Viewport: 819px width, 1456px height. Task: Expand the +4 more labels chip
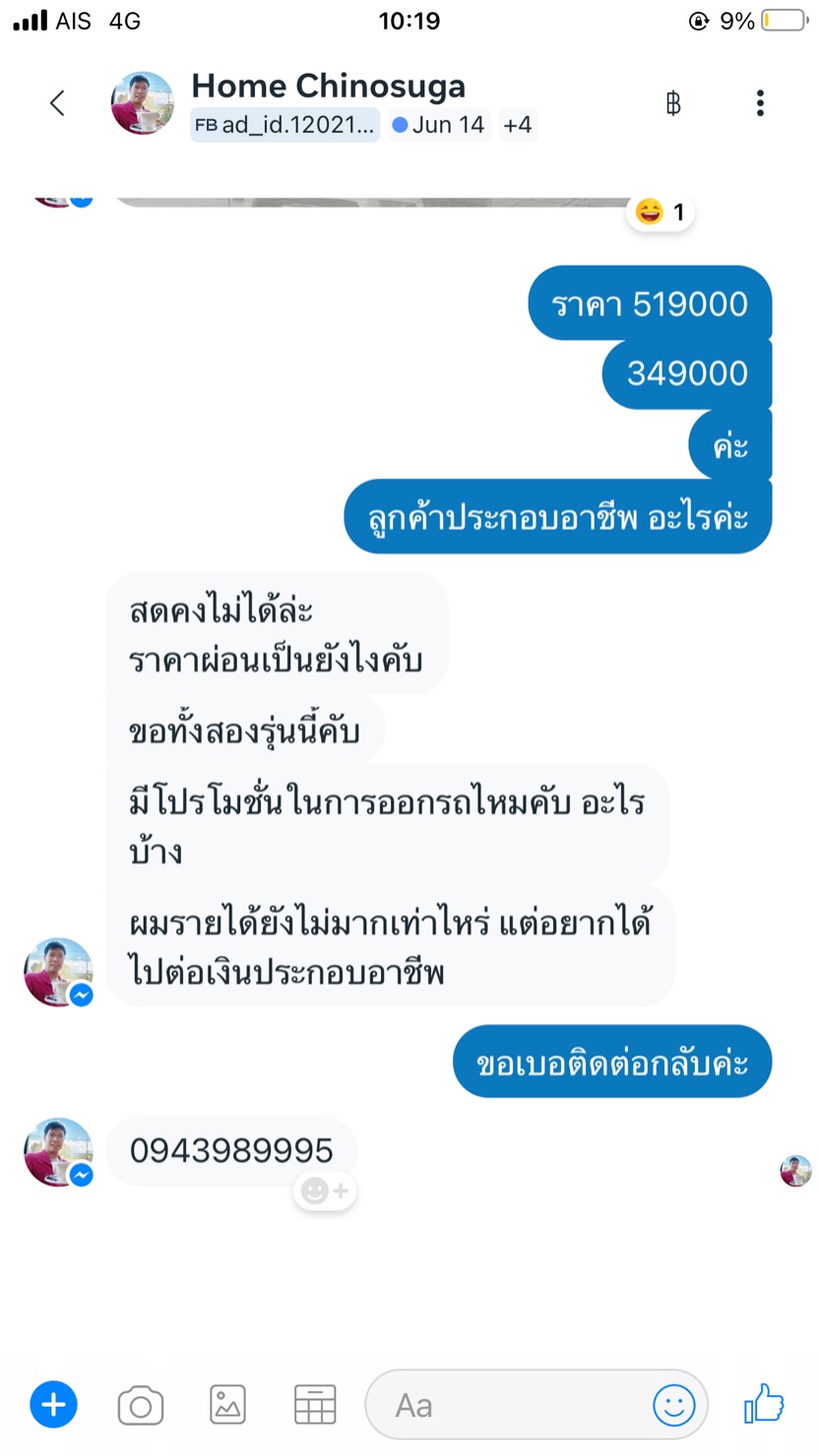coord(517,125)
